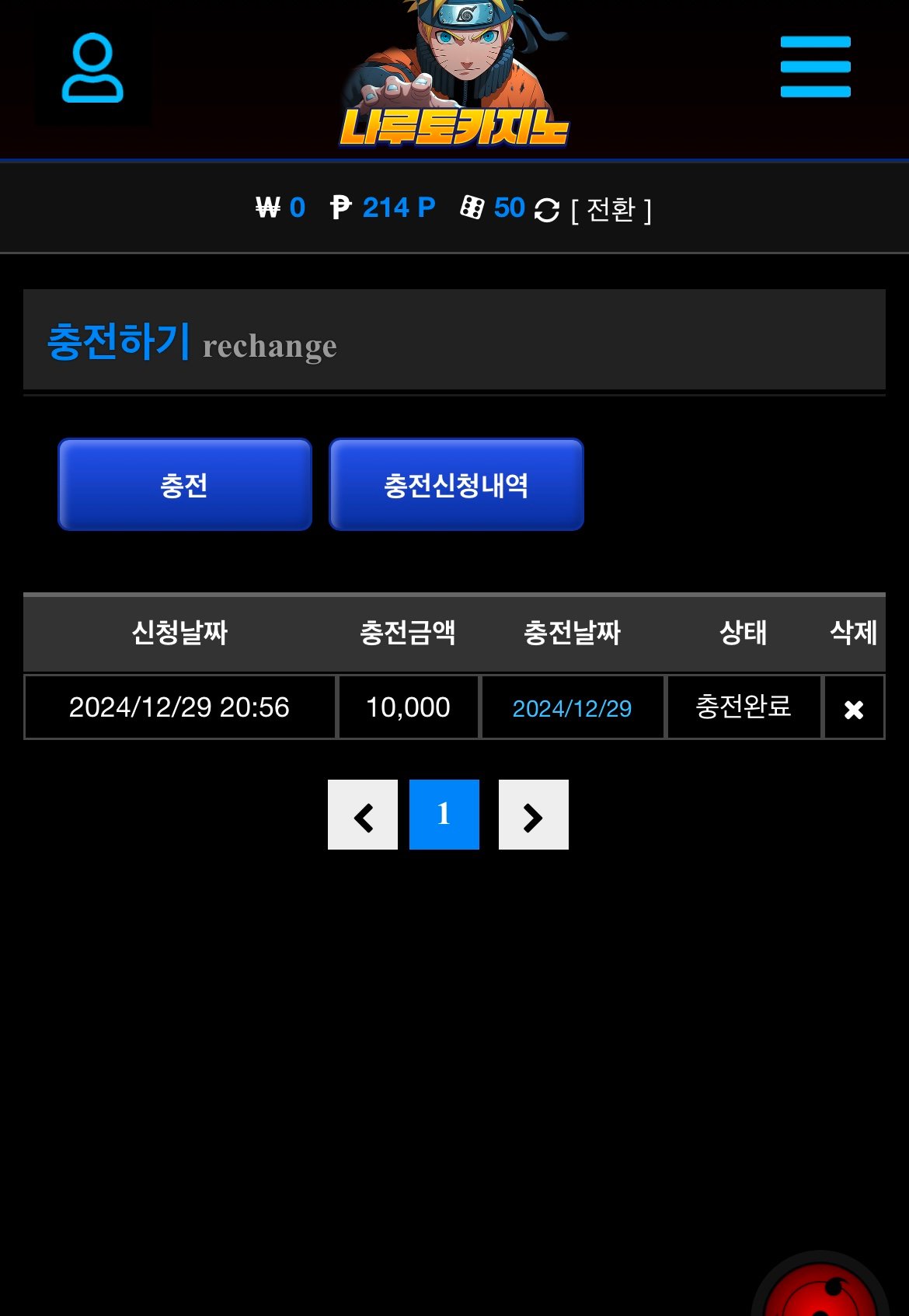The width and height of the screenshot is (909, 1316).
Task: Go to the next page arrow
Action: pyautogui.click(x=533, y=815)
